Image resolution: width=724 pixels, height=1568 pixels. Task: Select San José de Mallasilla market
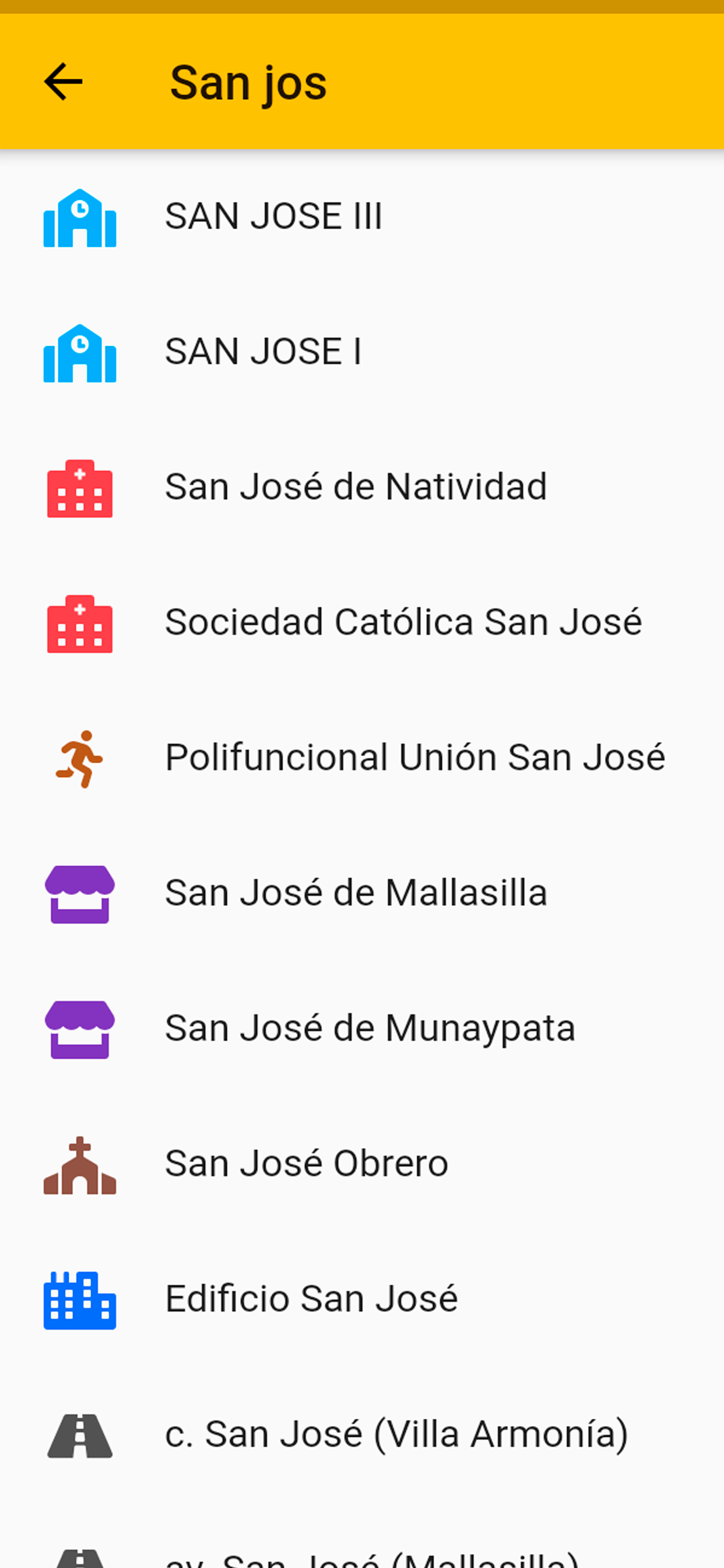[362, 894]
